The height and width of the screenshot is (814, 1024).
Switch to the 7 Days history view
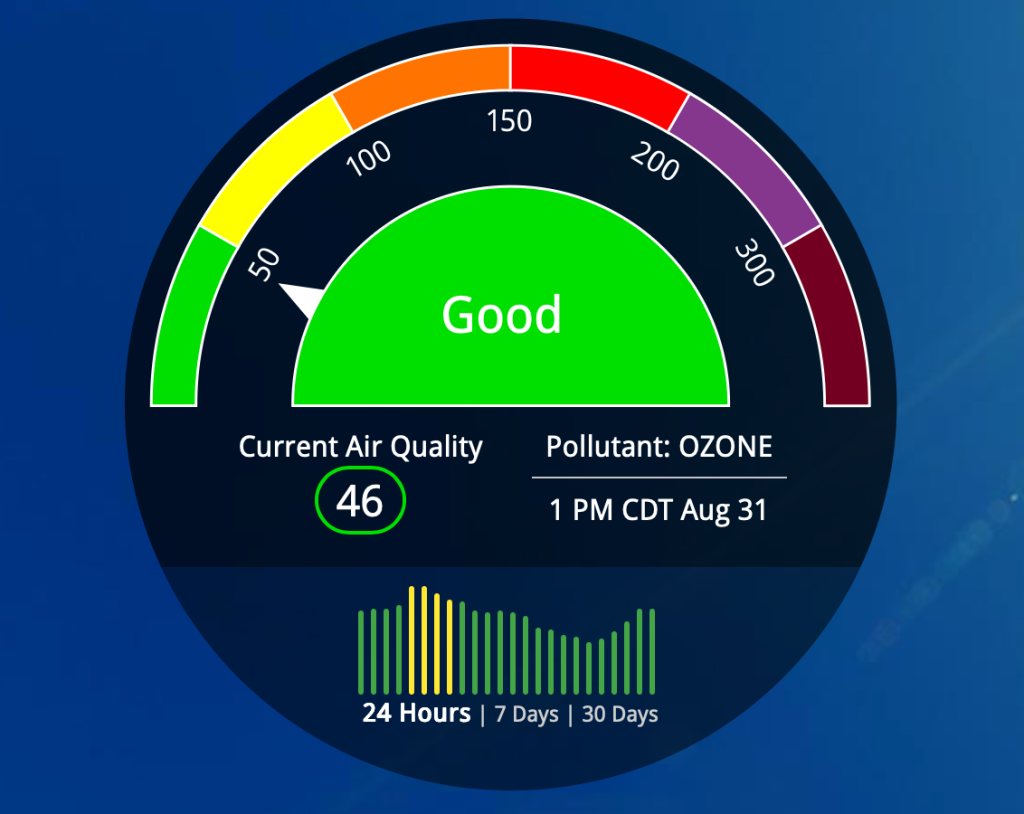[526, 714]
